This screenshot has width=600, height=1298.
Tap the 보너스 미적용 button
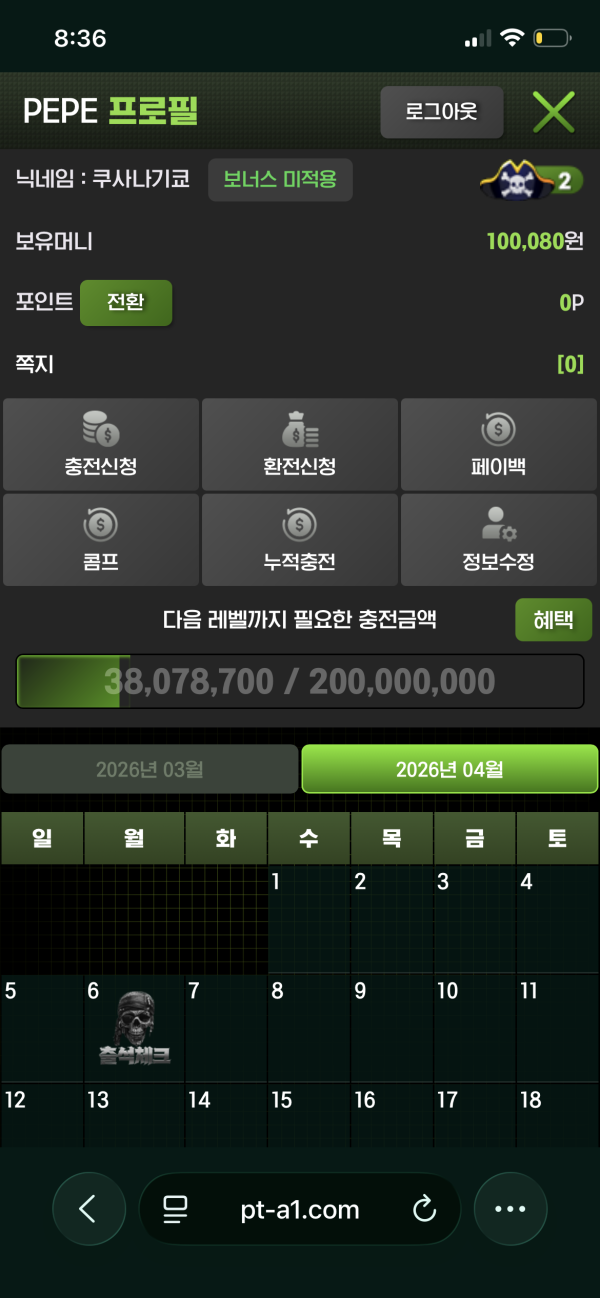point(280,181)
